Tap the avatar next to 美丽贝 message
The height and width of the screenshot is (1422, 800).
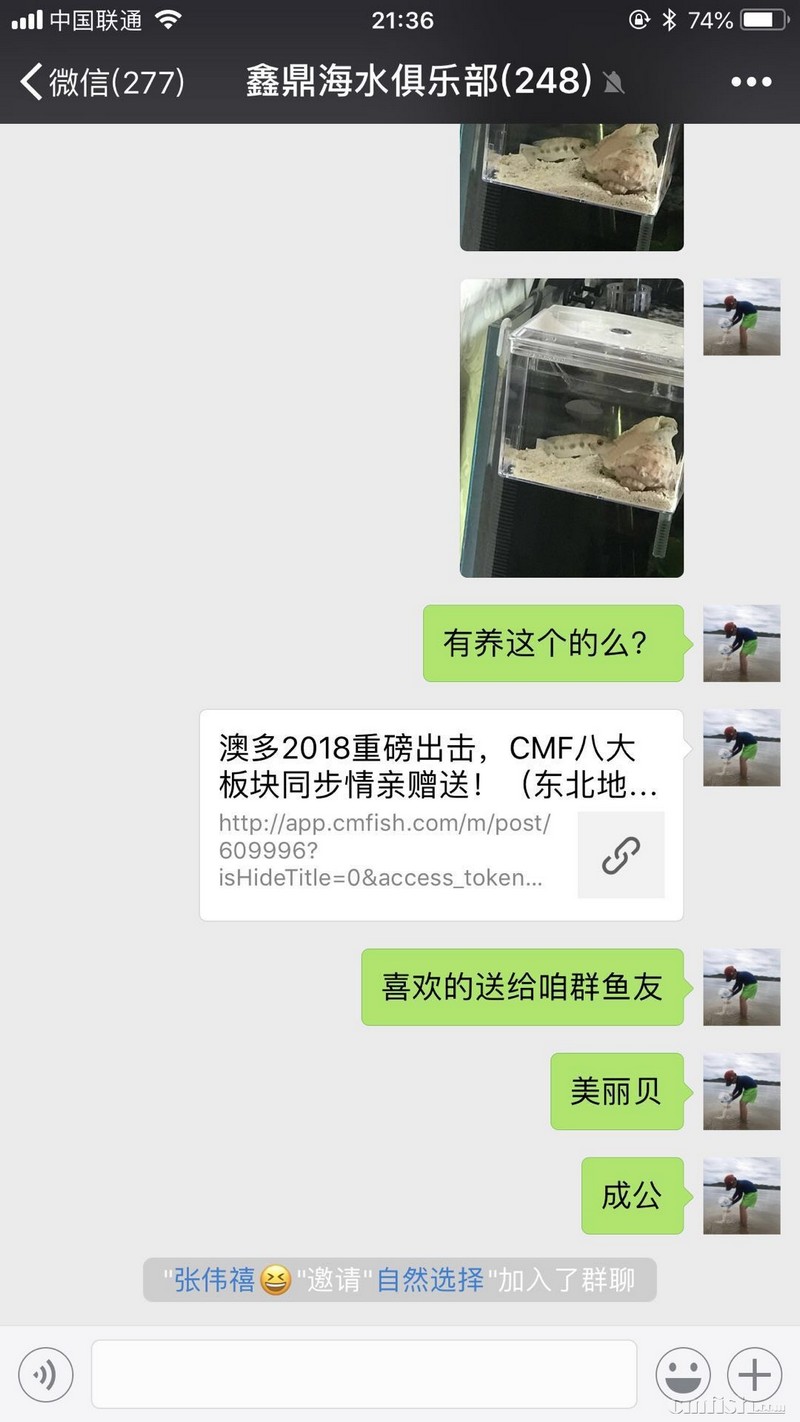(741, 1091)
